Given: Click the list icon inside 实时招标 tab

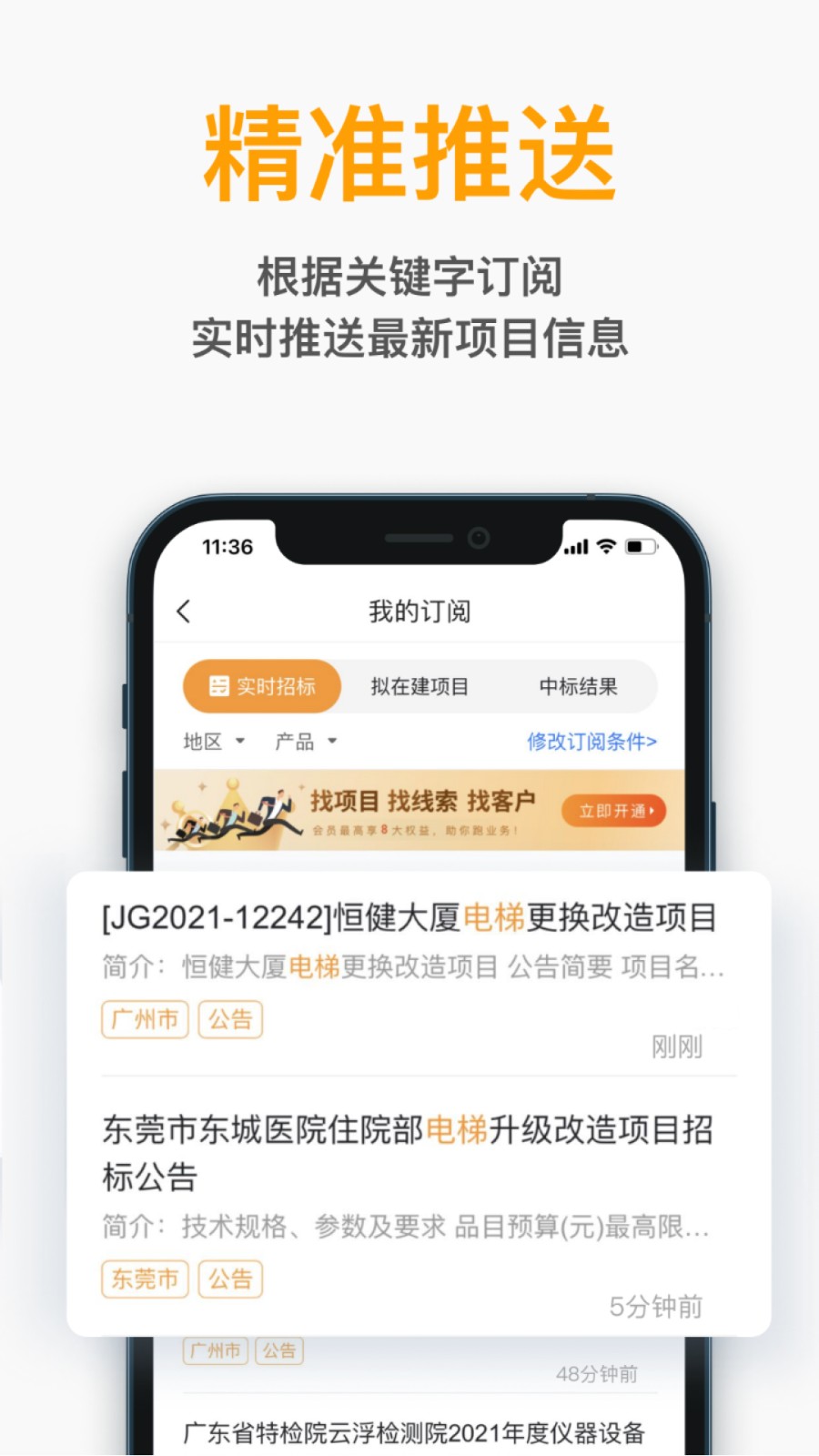Looking at the screenshot, I should click(x=218, y=686).
